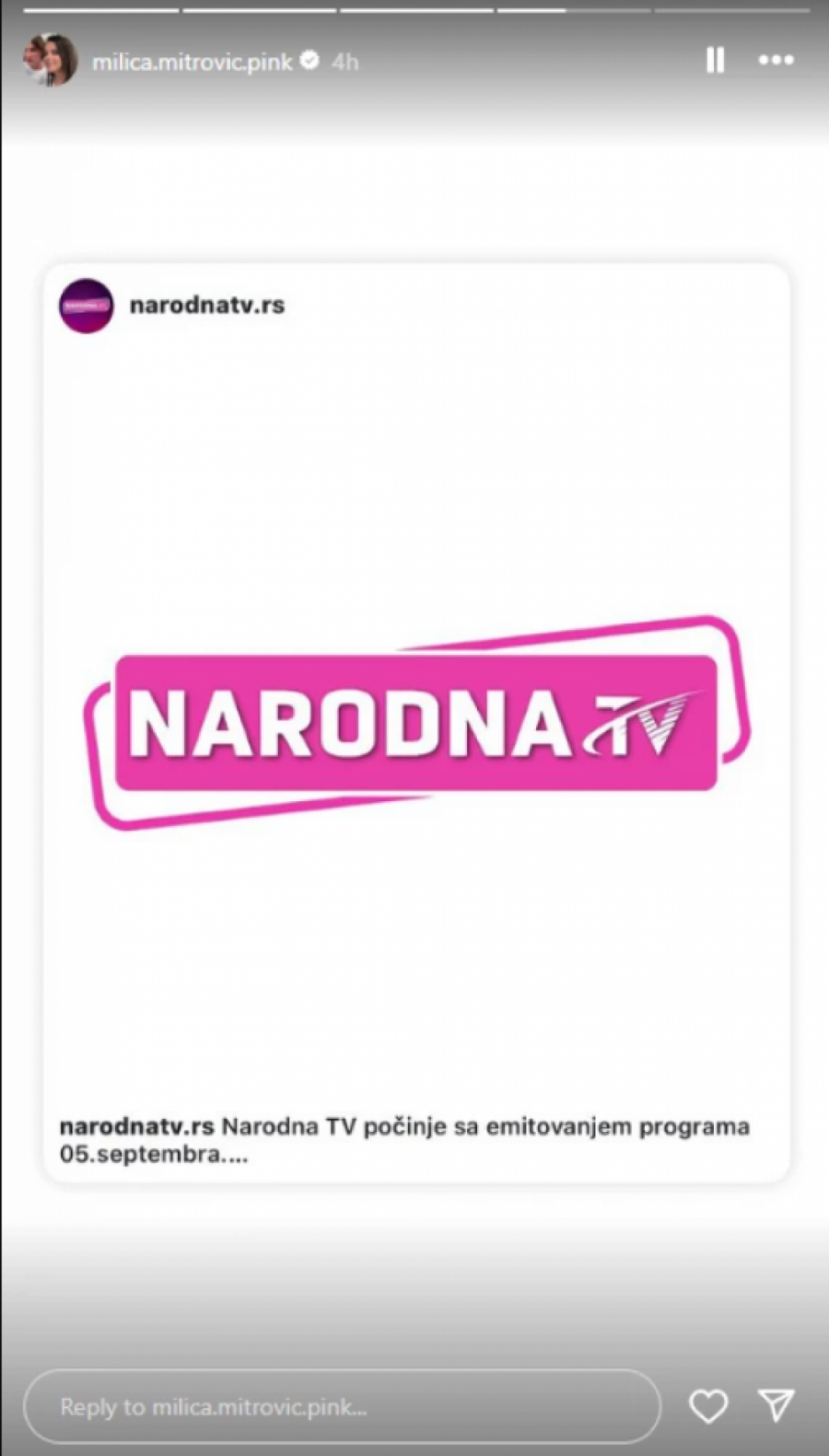The image size is (829, 1456).
Task: Focus the Reply to milica.mitrovic.pink field
Action: (x=341, y=1406)
